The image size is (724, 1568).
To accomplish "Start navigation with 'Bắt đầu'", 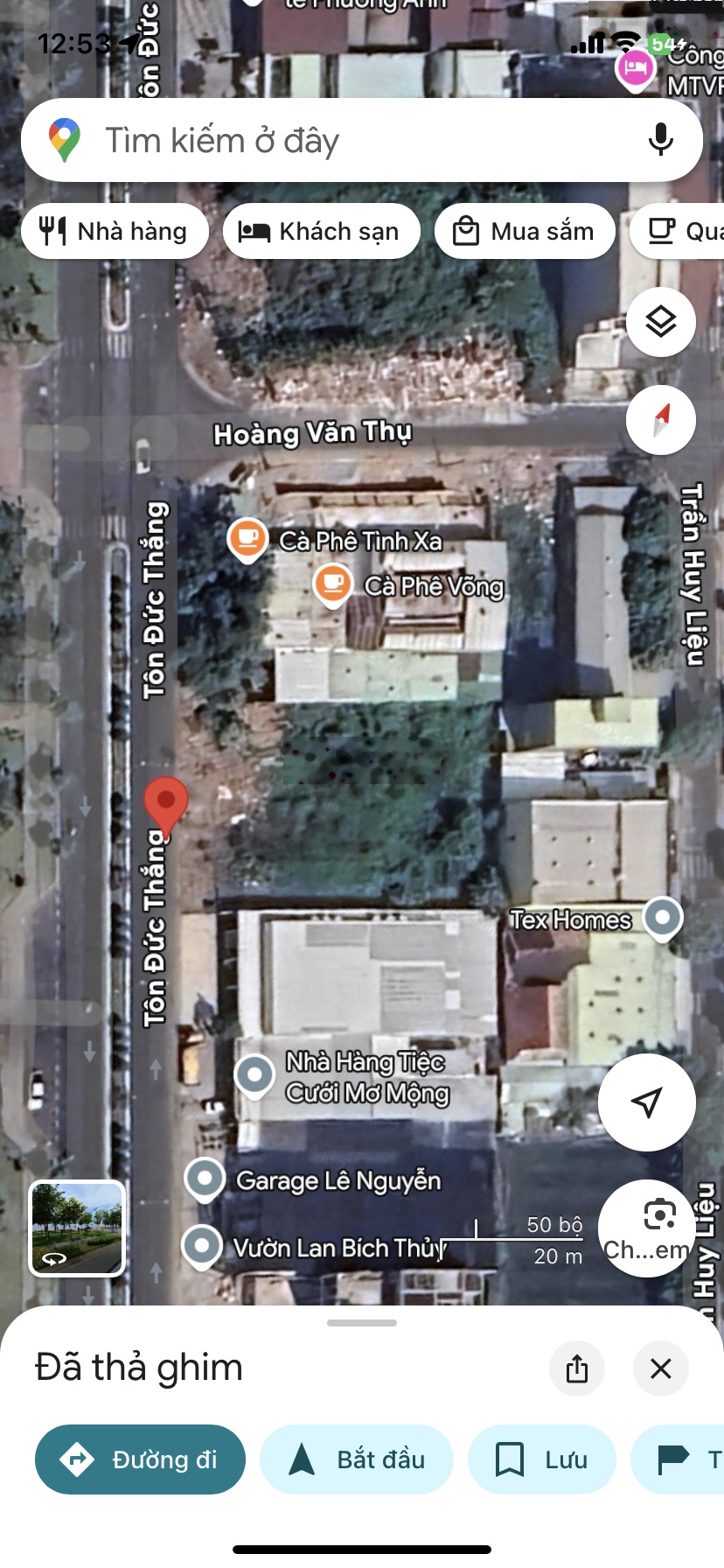I will tap(357, 1459).
